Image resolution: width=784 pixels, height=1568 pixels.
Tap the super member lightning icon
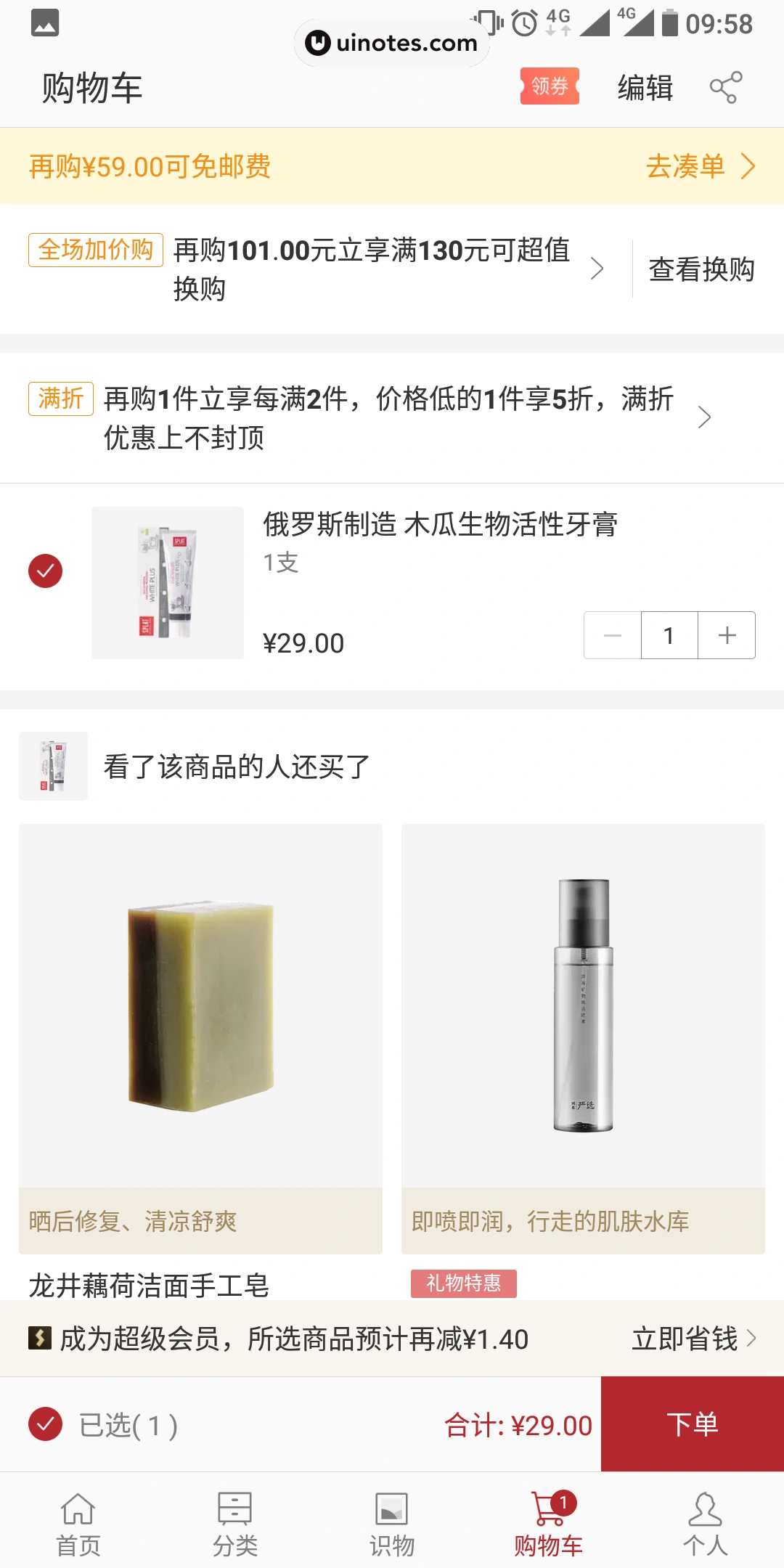(37, 1339)
